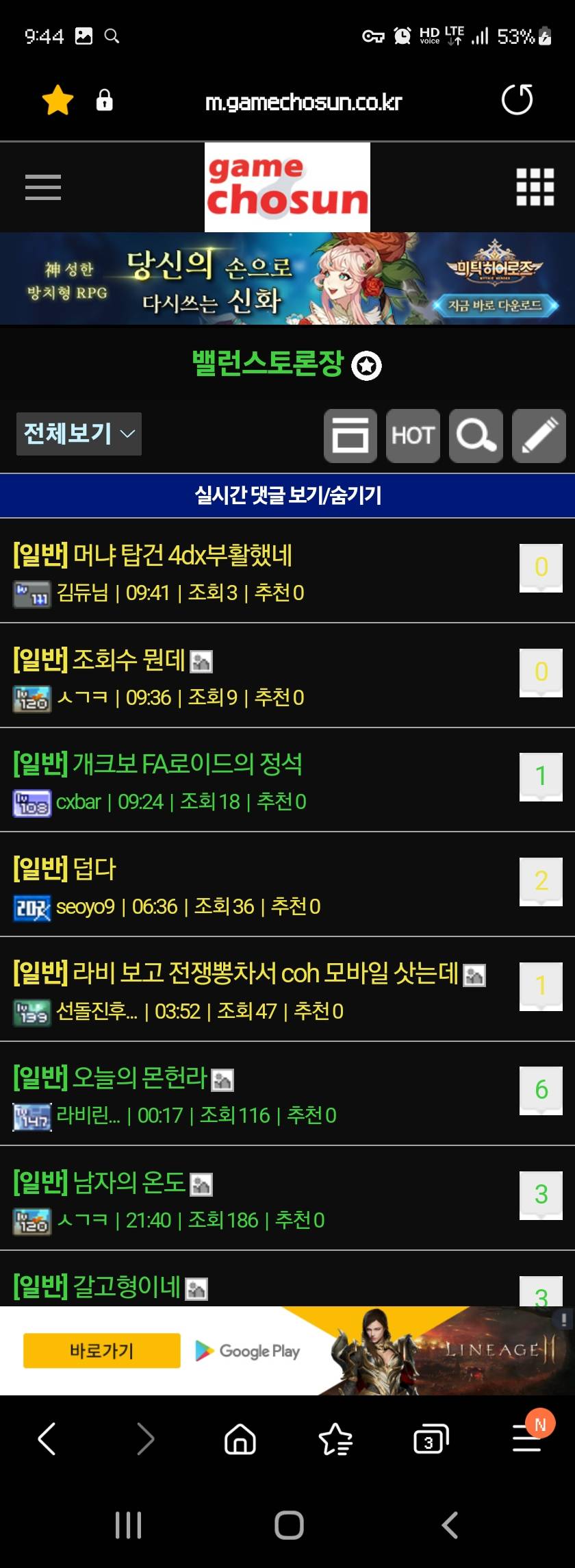575x1568 pixels.
Task: Open browser tabs switcher
Action: click(431, 1439)
